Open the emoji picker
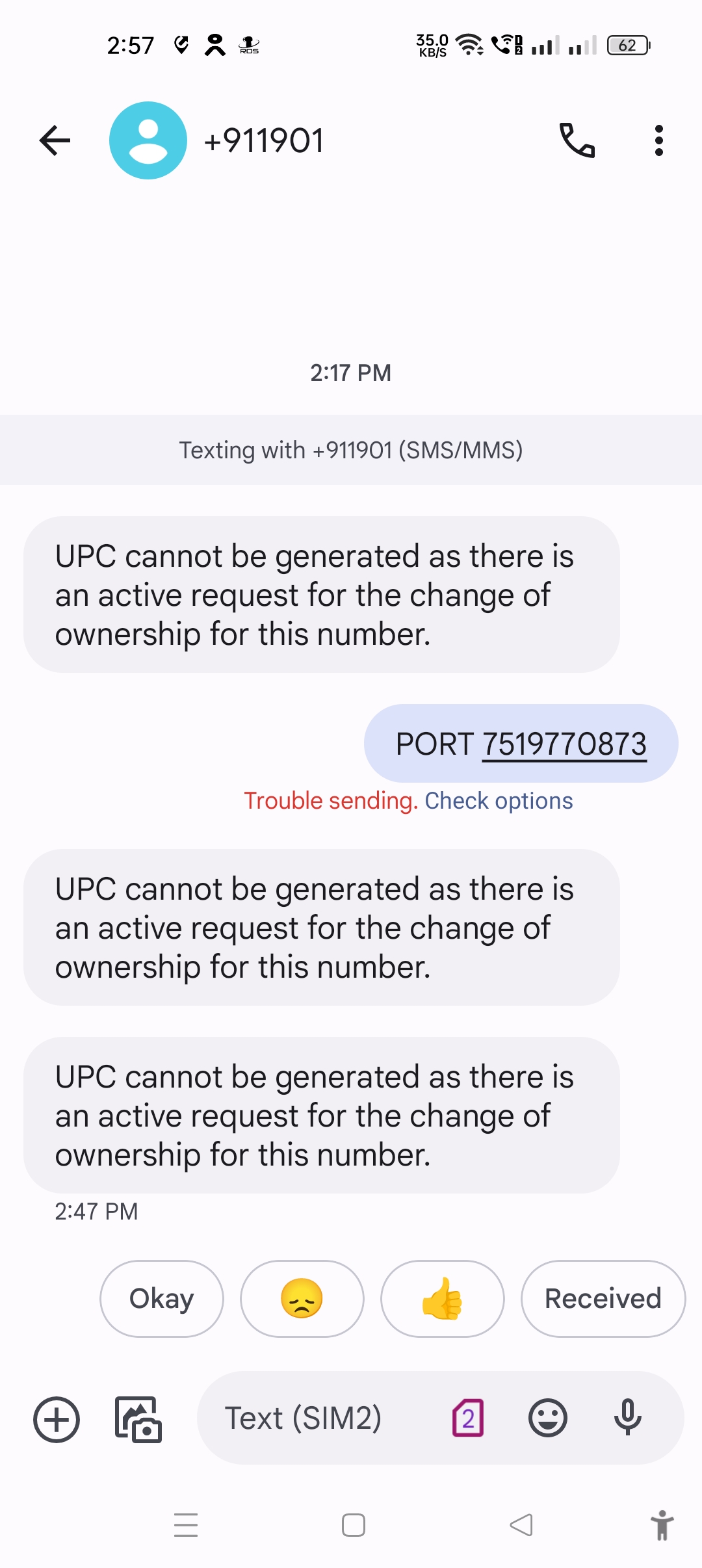Viewport: 702px width, 1568px height. (548, 1418)
